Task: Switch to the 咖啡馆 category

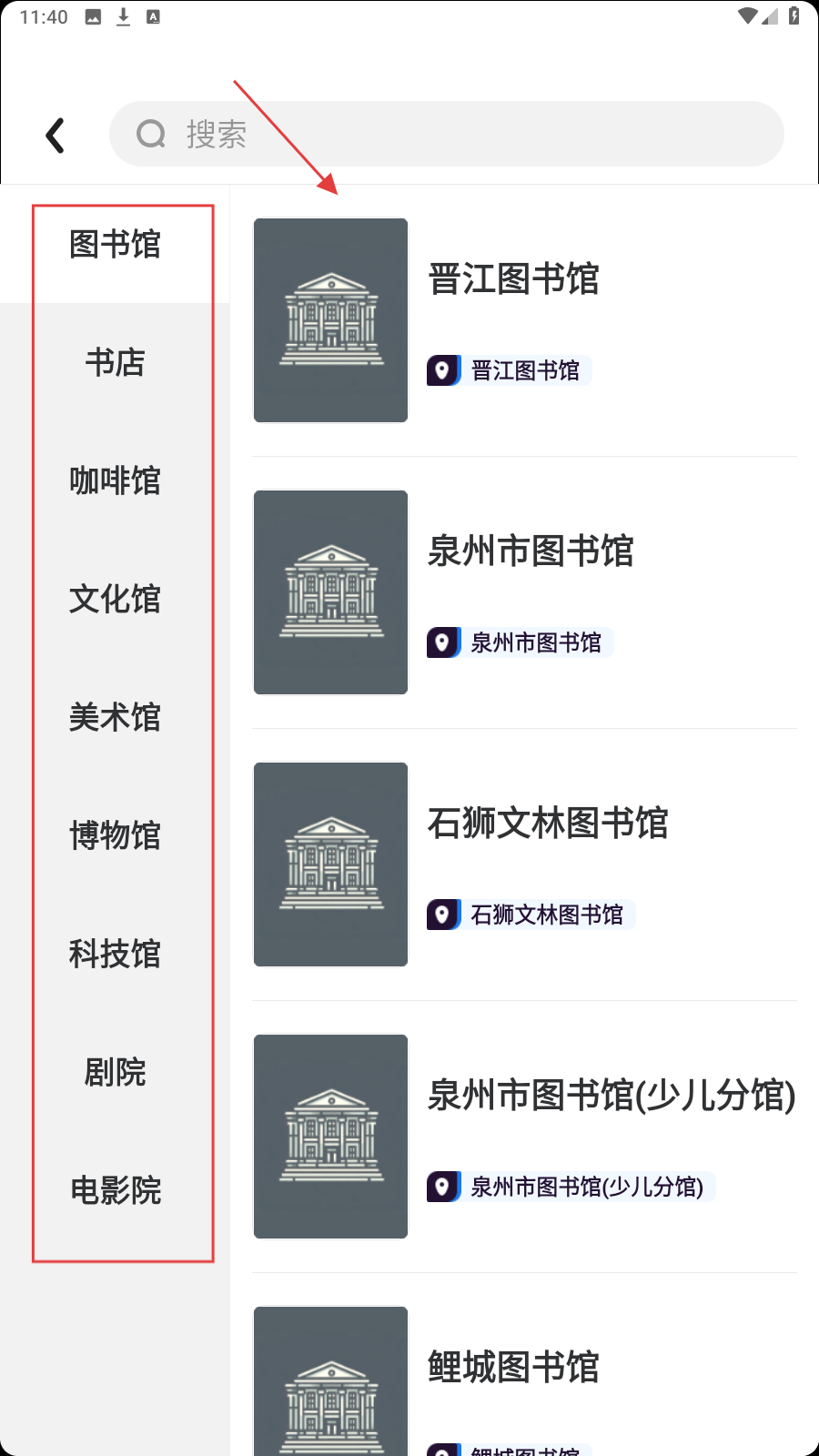Action: 115,481
